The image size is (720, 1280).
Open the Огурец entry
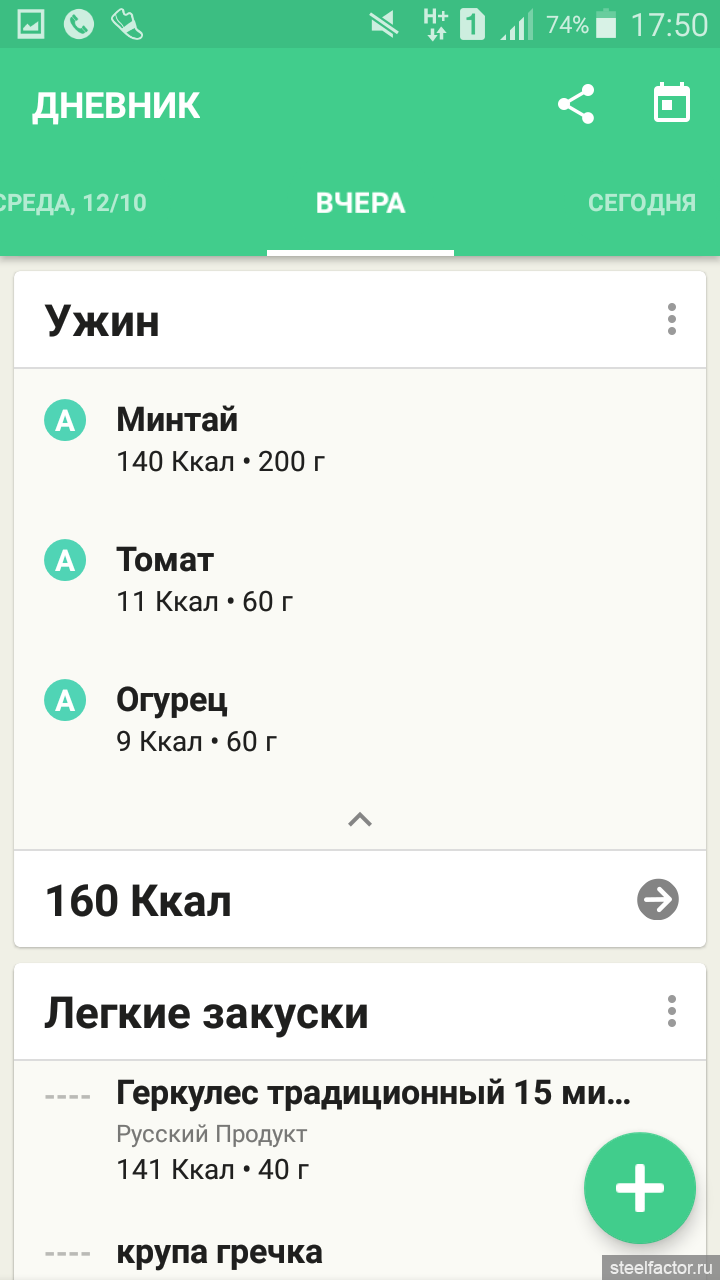[x=360, y=720]
